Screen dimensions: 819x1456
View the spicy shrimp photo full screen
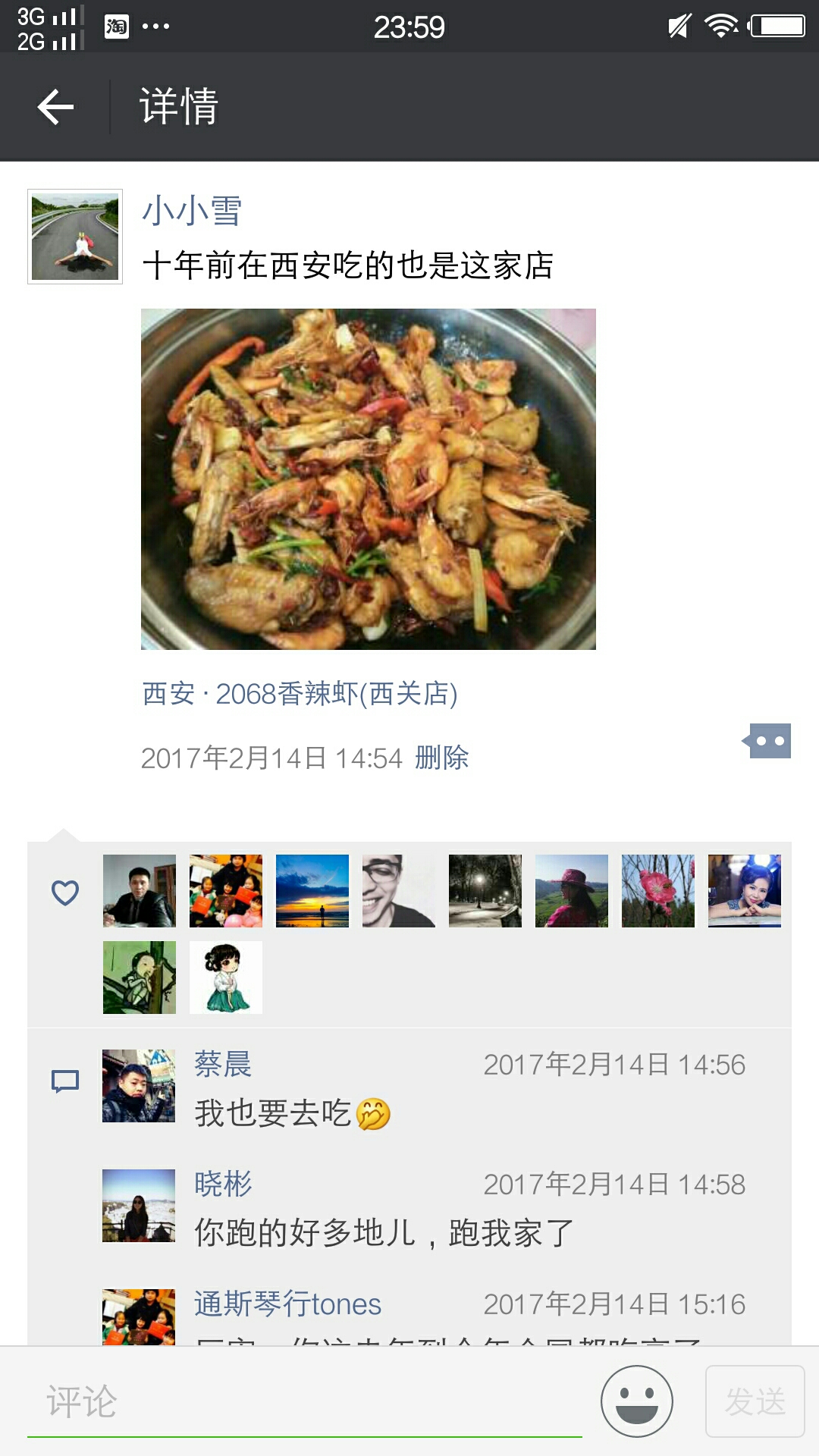[368, 479]
